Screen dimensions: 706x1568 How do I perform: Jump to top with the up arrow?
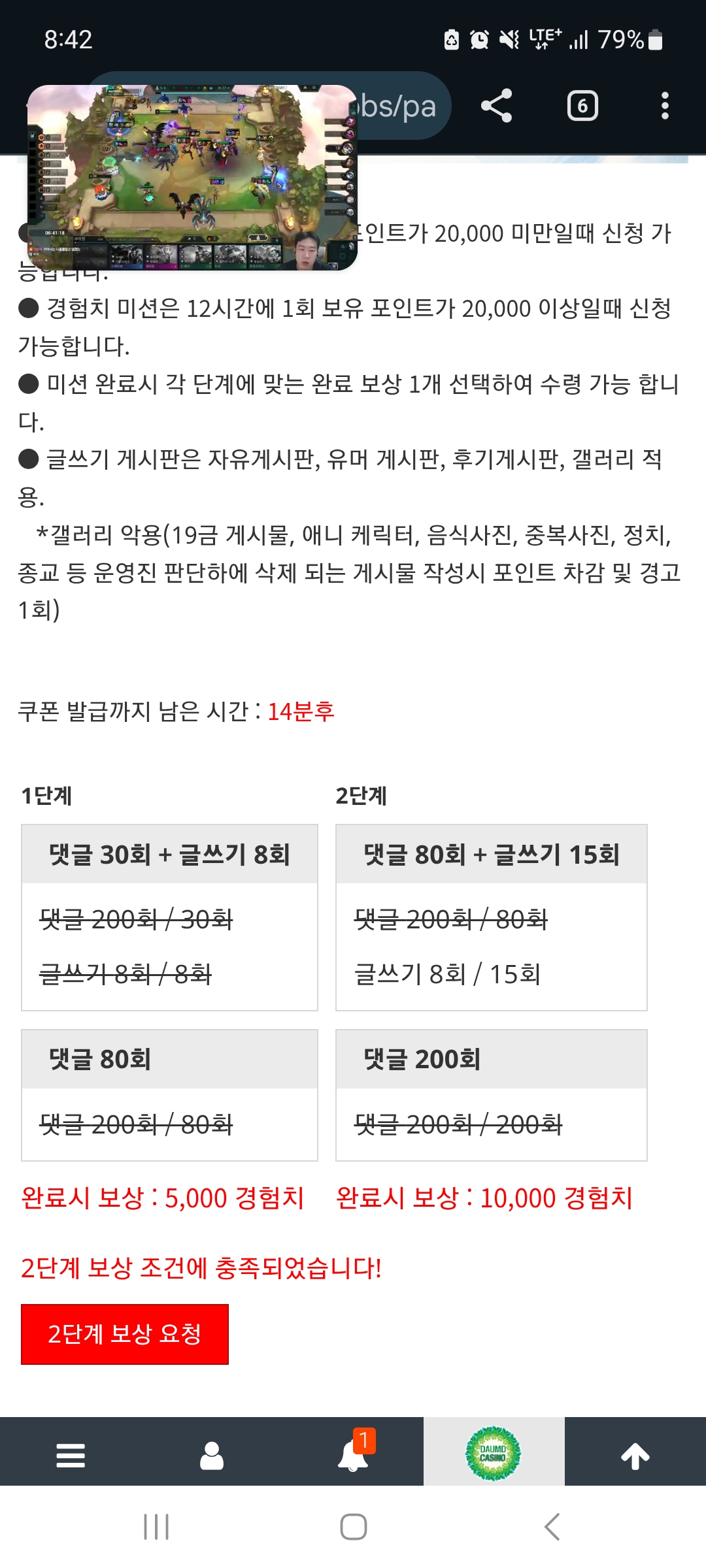635,1455
